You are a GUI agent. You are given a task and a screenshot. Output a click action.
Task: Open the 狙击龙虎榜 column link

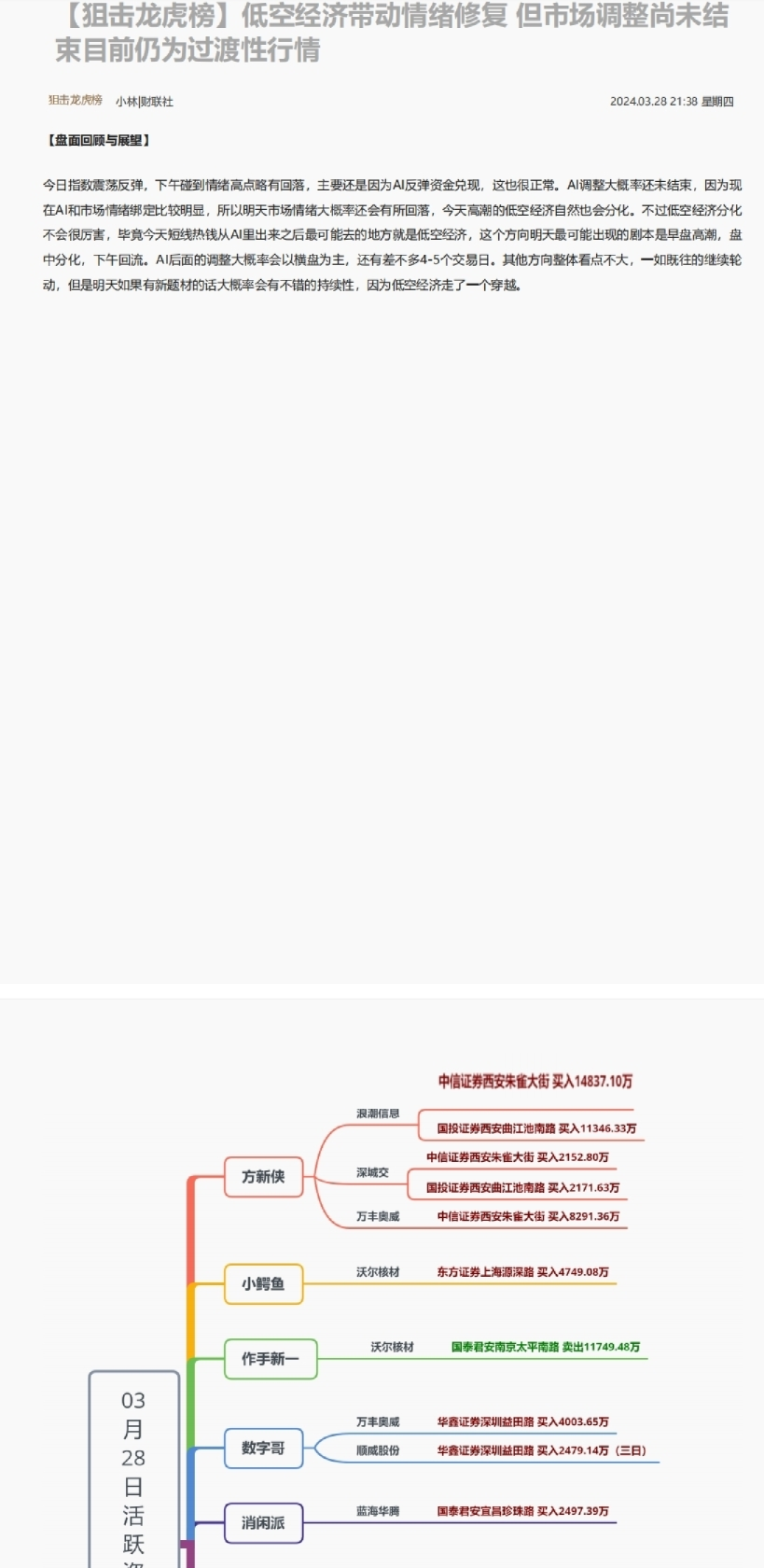[x=76, y=100]
